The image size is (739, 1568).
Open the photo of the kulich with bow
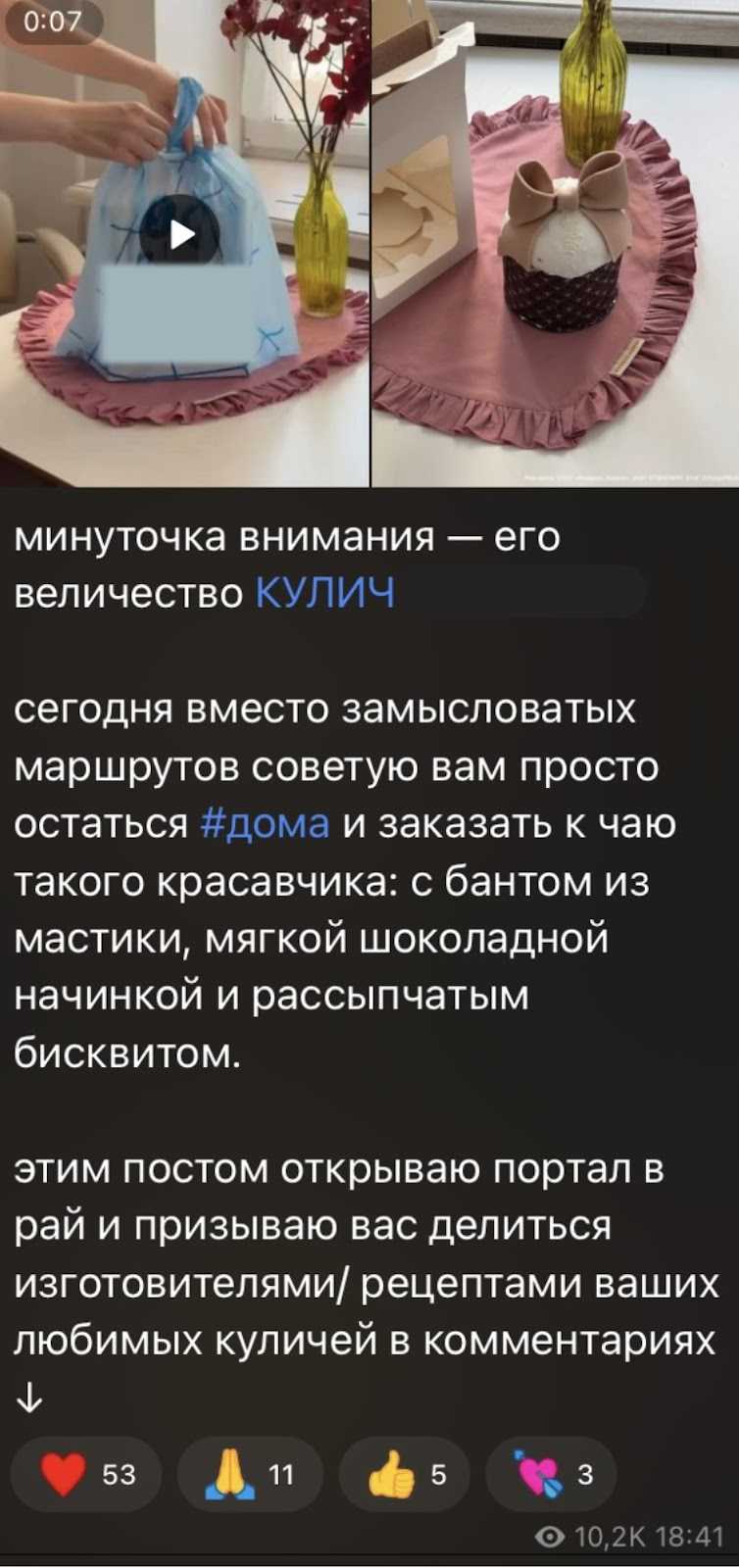[555, 243]
